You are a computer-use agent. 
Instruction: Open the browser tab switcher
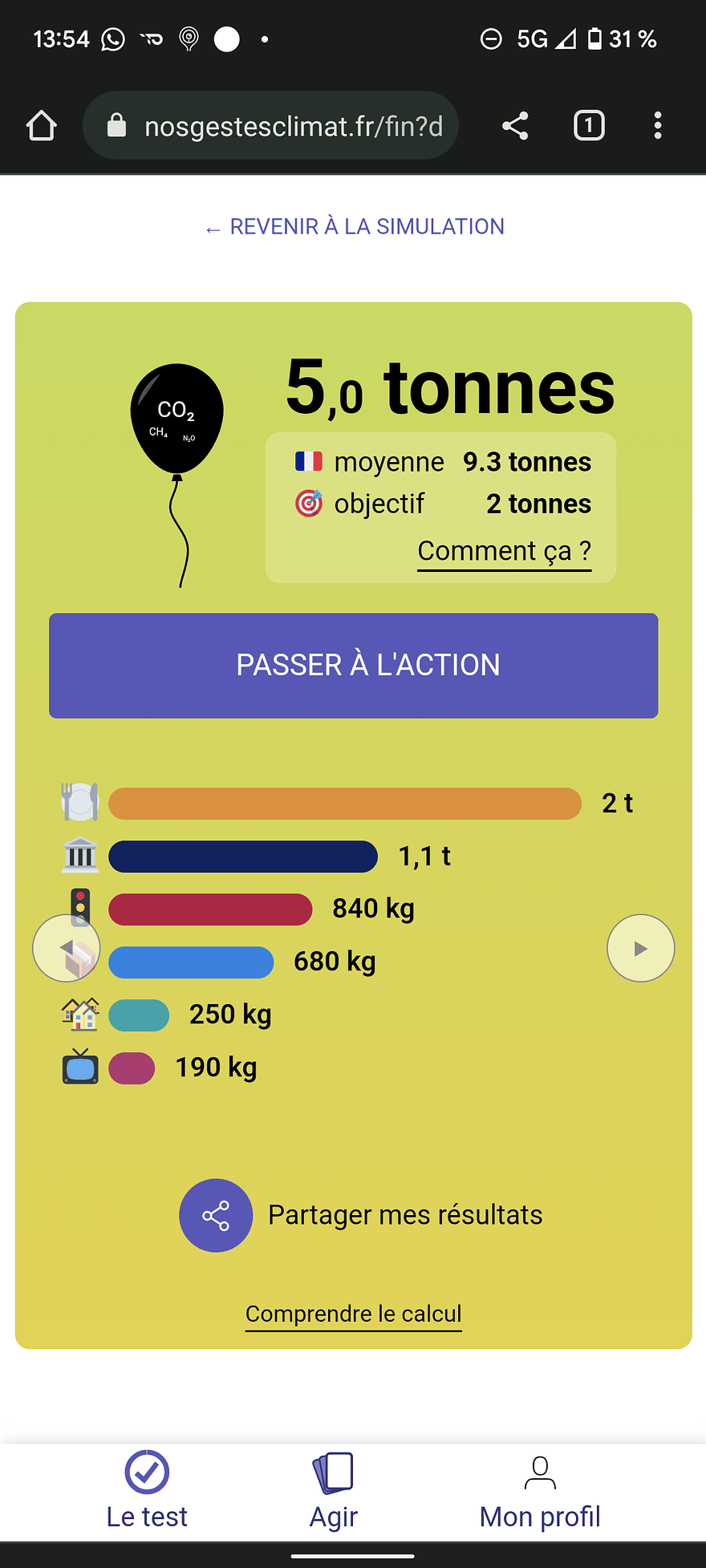point(589,126)
